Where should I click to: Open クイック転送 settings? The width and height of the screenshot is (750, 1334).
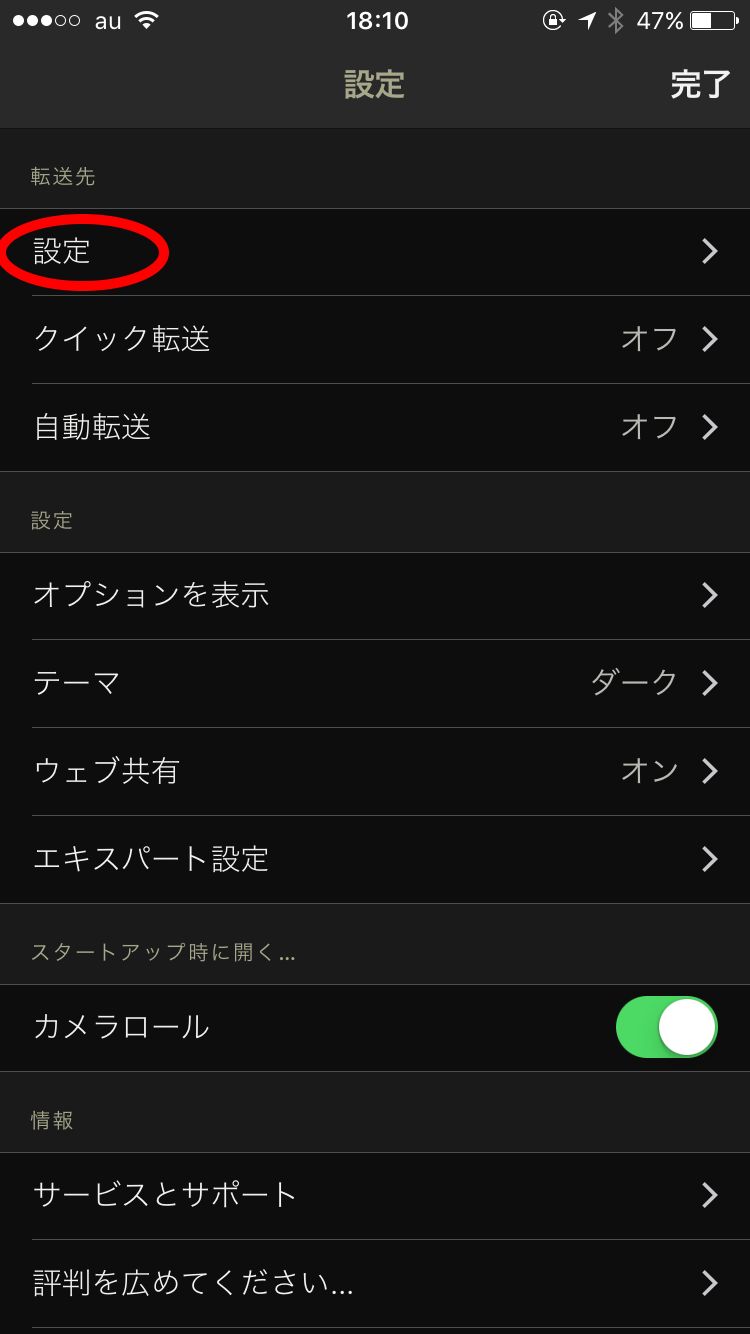375,340
